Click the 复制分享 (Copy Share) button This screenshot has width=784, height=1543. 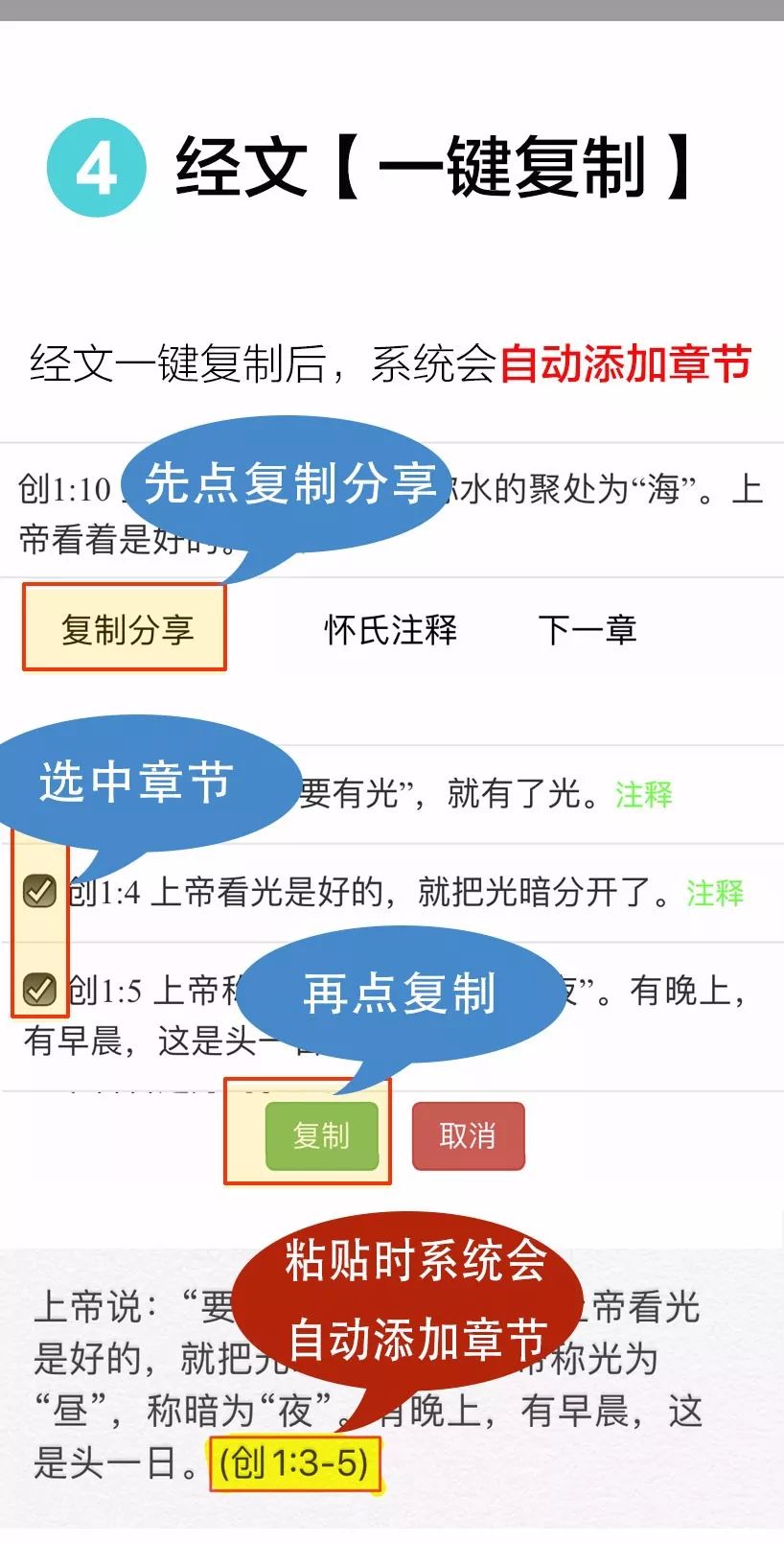[x=125, y=630]
